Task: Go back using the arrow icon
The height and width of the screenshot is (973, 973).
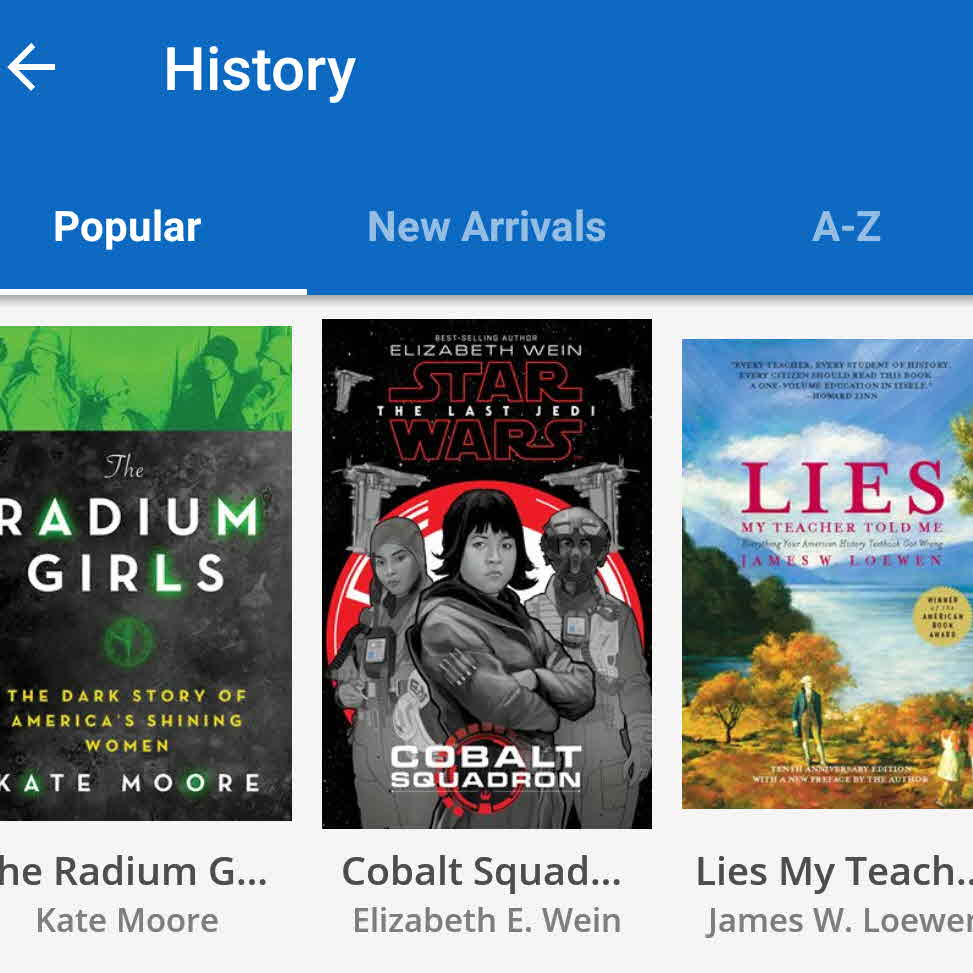Action: (32, 68)
